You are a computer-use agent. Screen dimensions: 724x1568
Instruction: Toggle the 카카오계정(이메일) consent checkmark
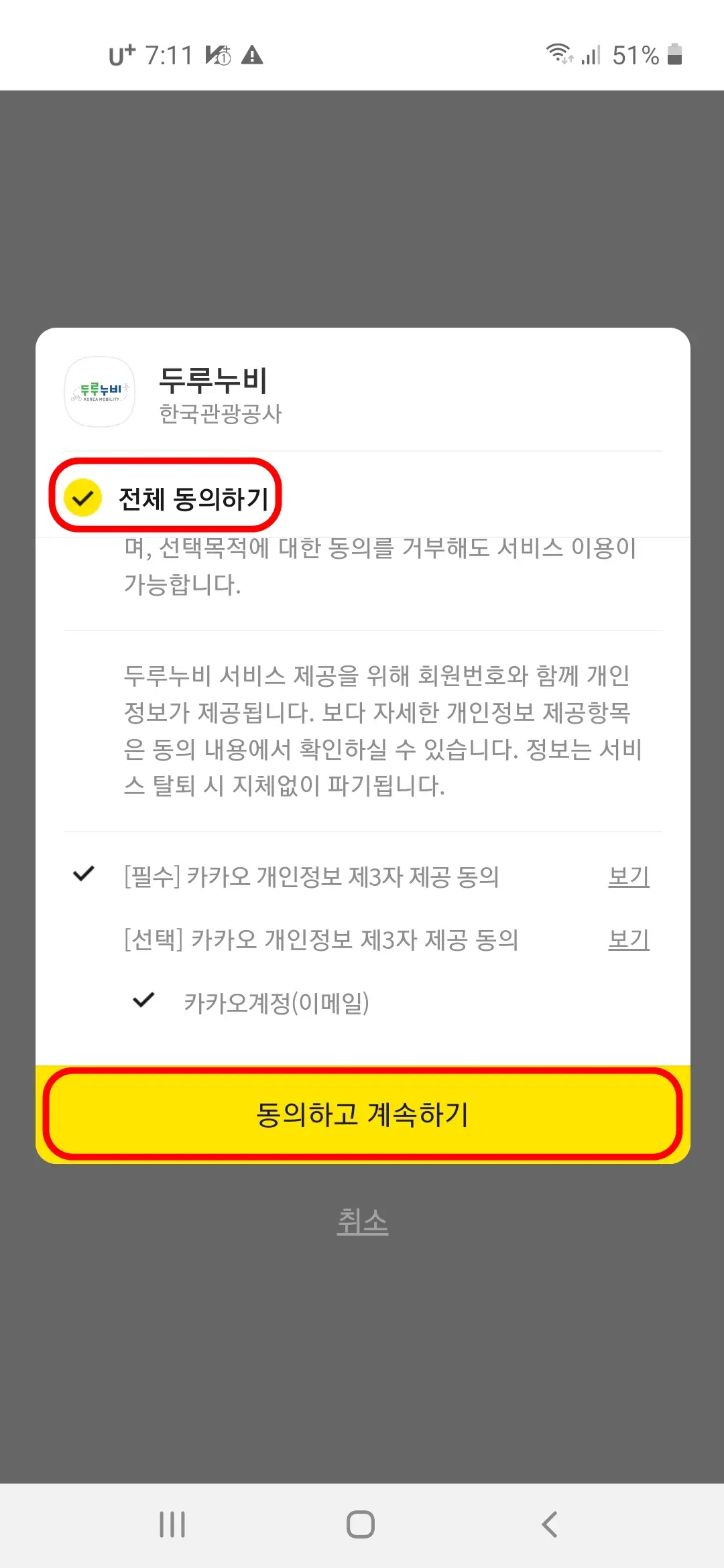tap(143, 1001)
